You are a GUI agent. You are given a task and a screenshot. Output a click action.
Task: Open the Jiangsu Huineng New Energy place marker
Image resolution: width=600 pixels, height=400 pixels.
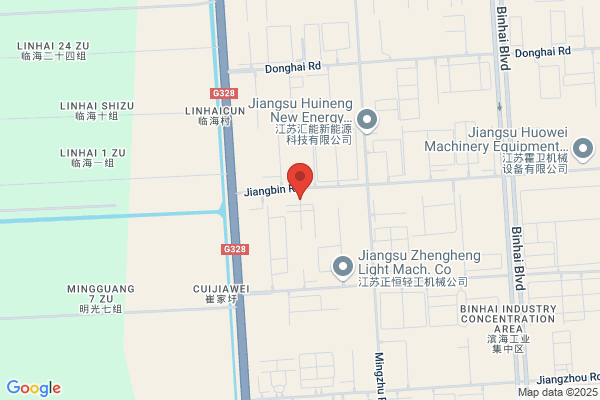coord(366,121)
